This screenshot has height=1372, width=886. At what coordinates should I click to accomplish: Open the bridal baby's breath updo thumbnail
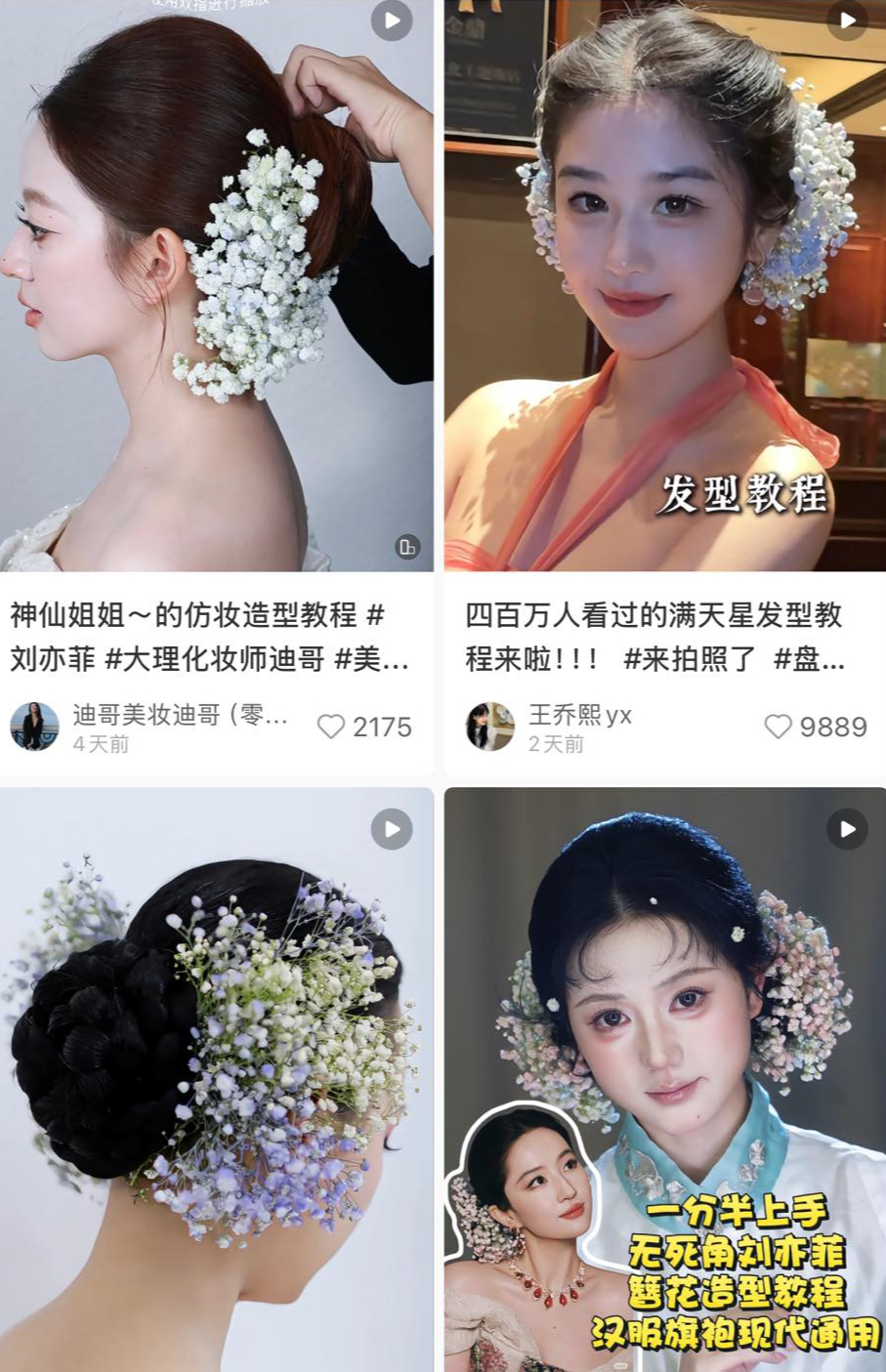click(x=215, y=283)
